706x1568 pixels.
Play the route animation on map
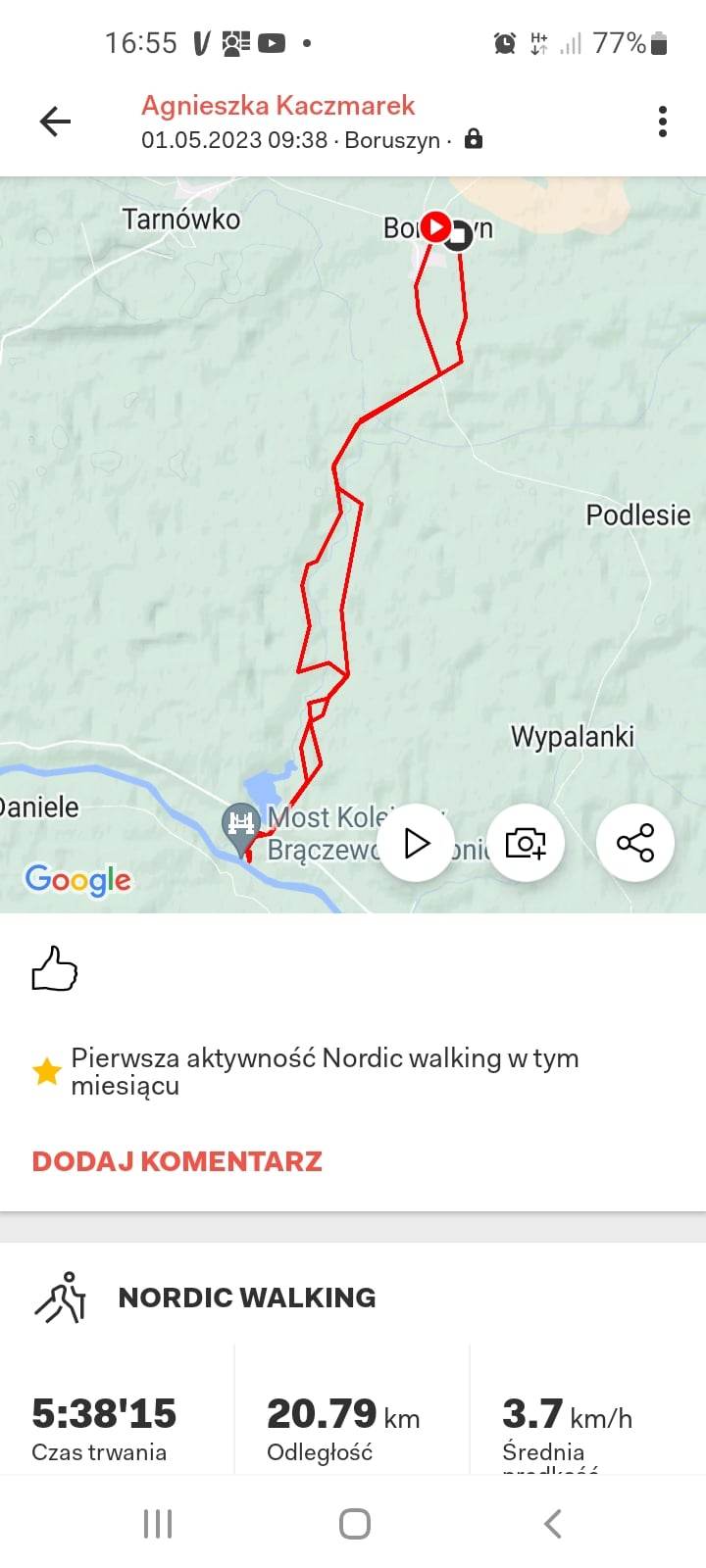point(417,843)
